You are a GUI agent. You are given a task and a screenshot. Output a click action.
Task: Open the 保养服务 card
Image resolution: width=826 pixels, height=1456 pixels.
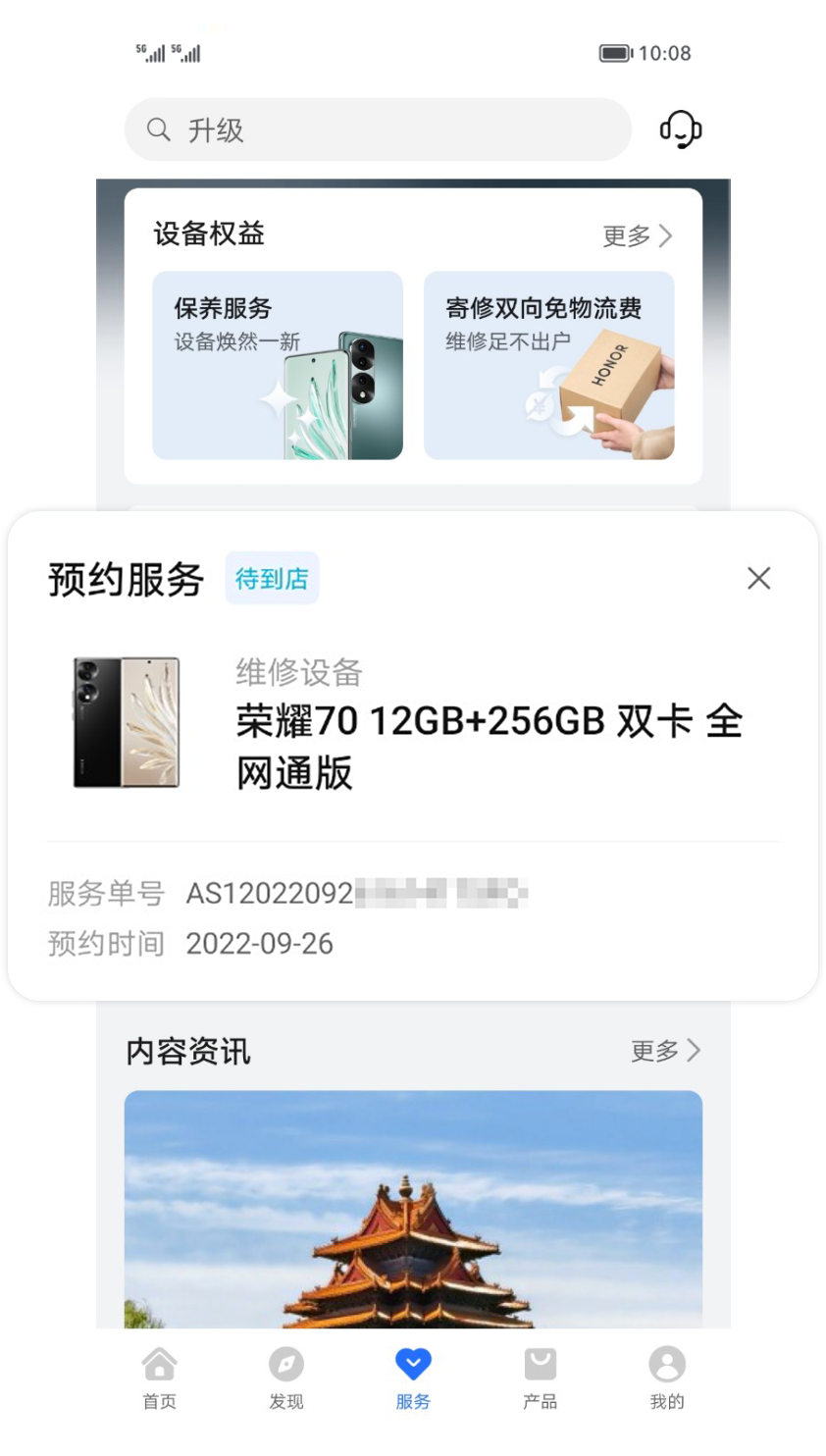click(278, 365)
